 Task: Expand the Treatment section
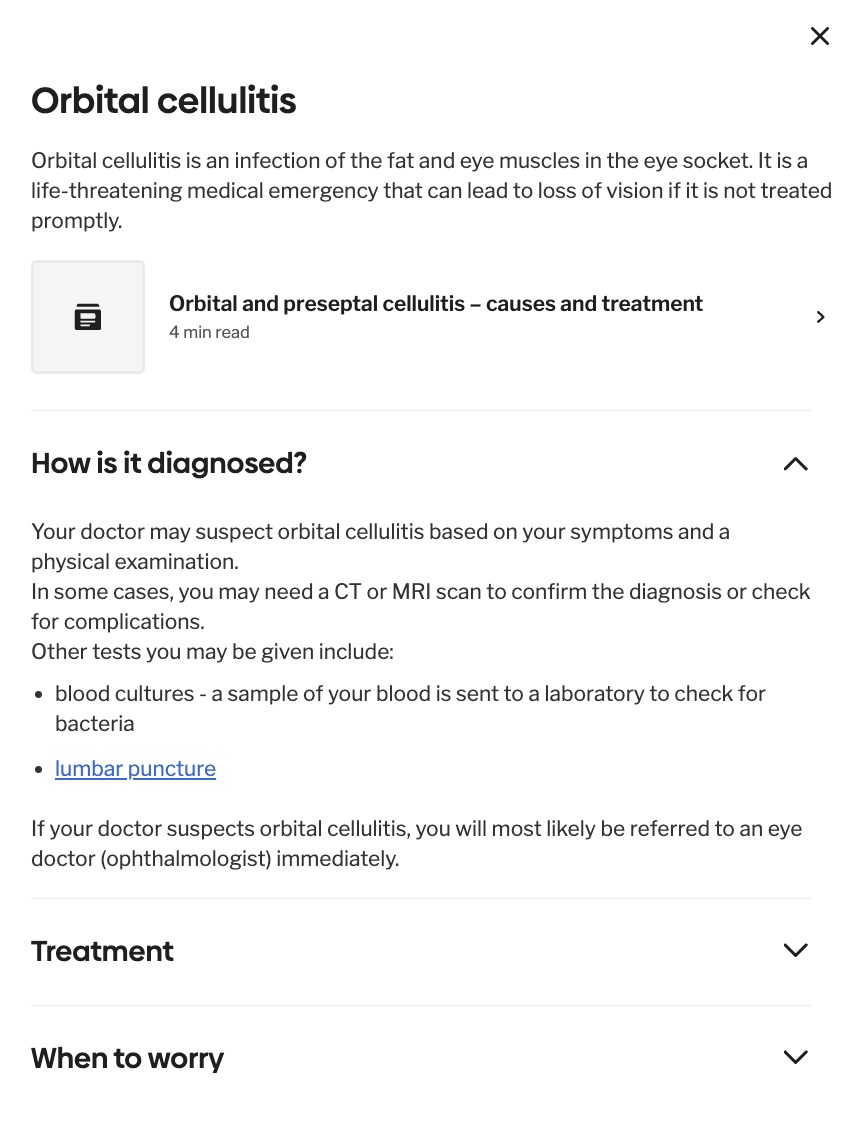click(x=795, y=951)
